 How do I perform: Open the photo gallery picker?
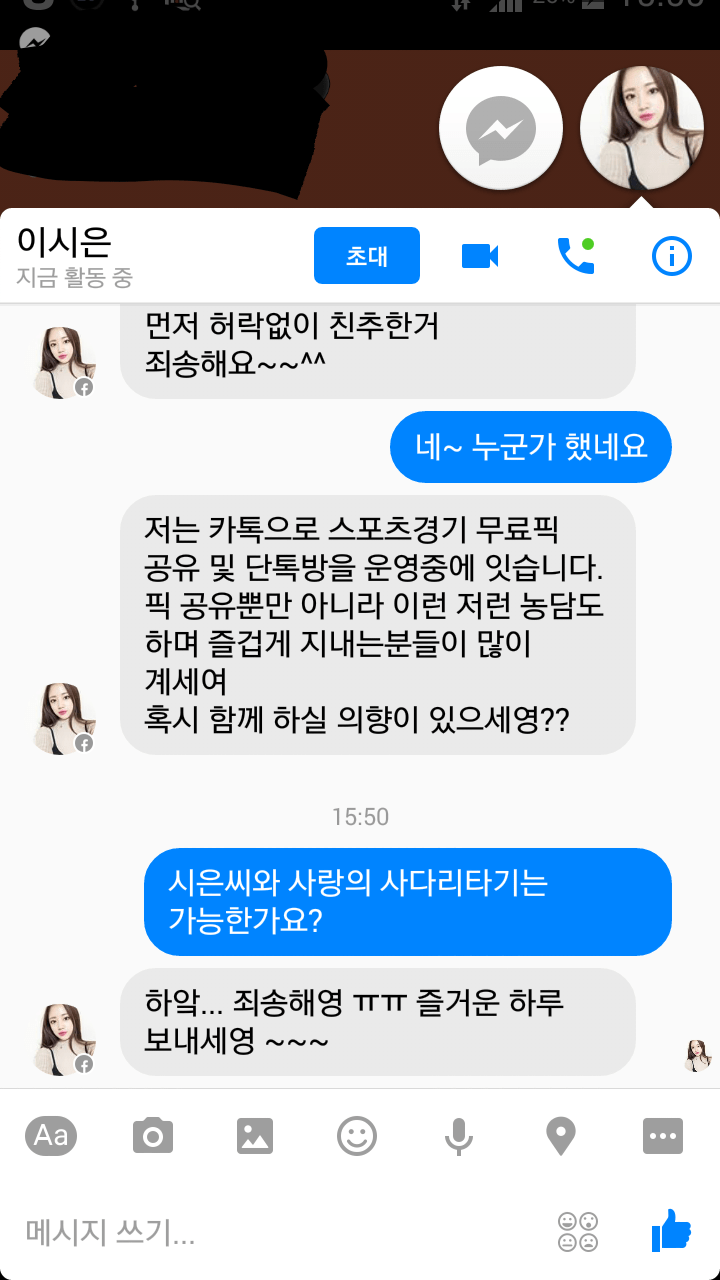click(255, 1136)
